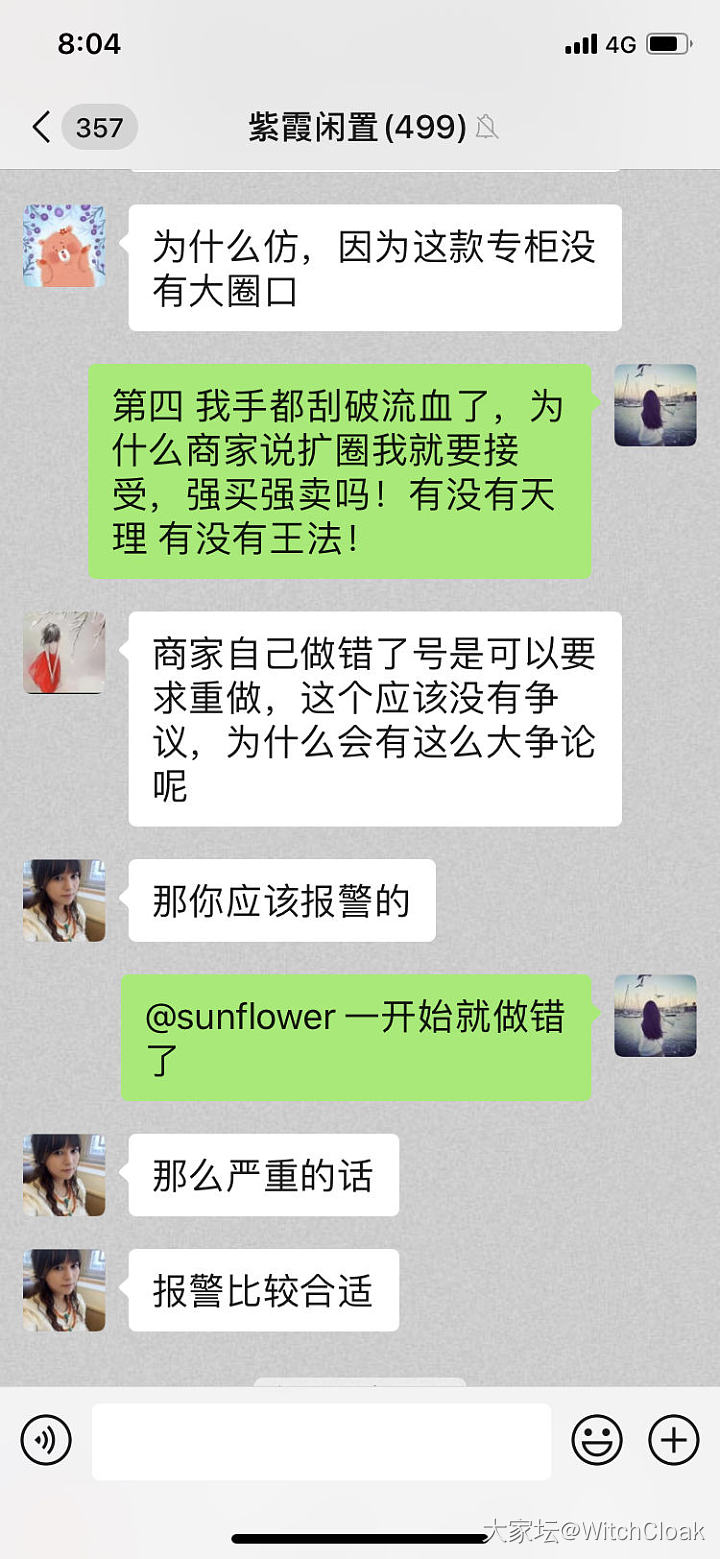This screenshot has width=720, height=1559.
Task: Open the plus attachment menu
Action: [x=674, y=1441]
